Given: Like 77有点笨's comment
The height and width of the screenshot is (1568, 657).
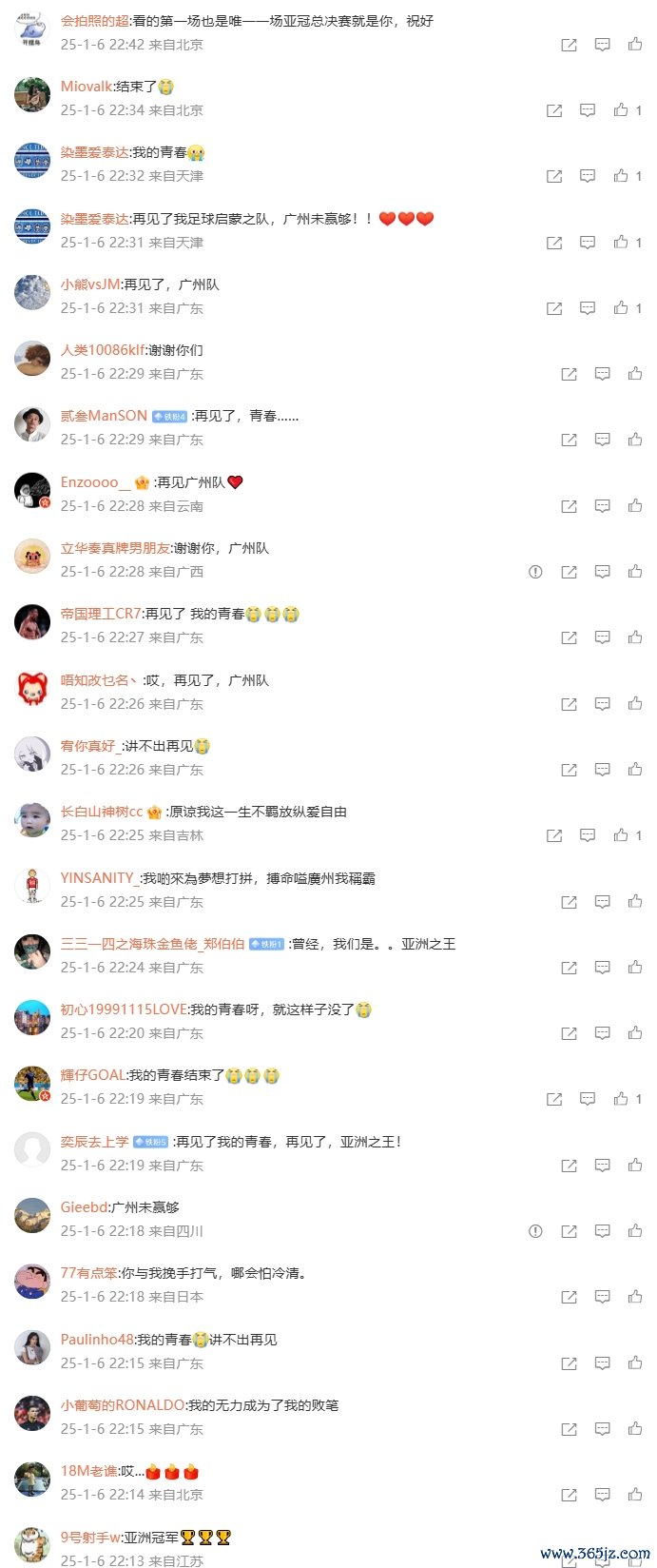Looking at the screenshot, I should (x=635, y=1297).
